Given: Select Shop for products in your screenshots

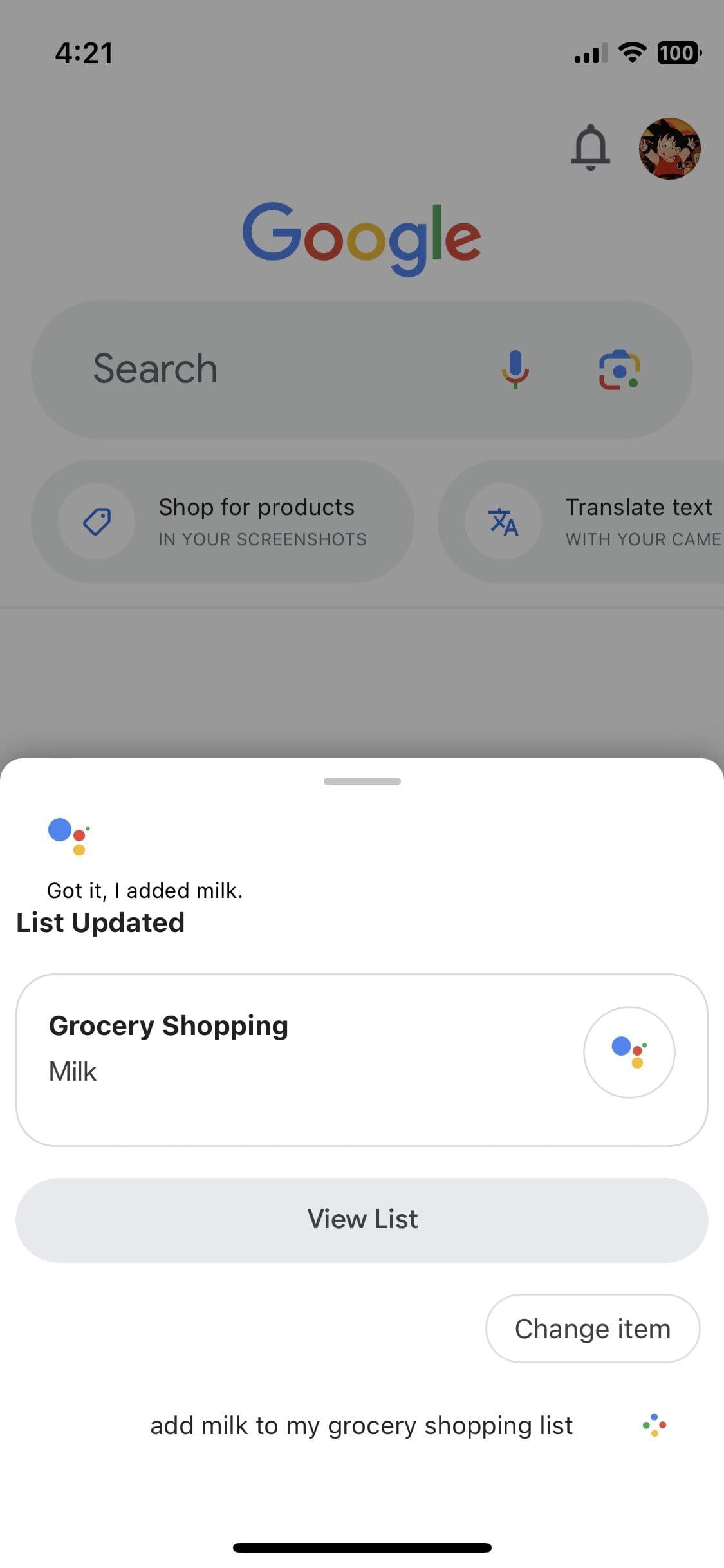Looking at the screenshot, I should [x=223, y=521].
